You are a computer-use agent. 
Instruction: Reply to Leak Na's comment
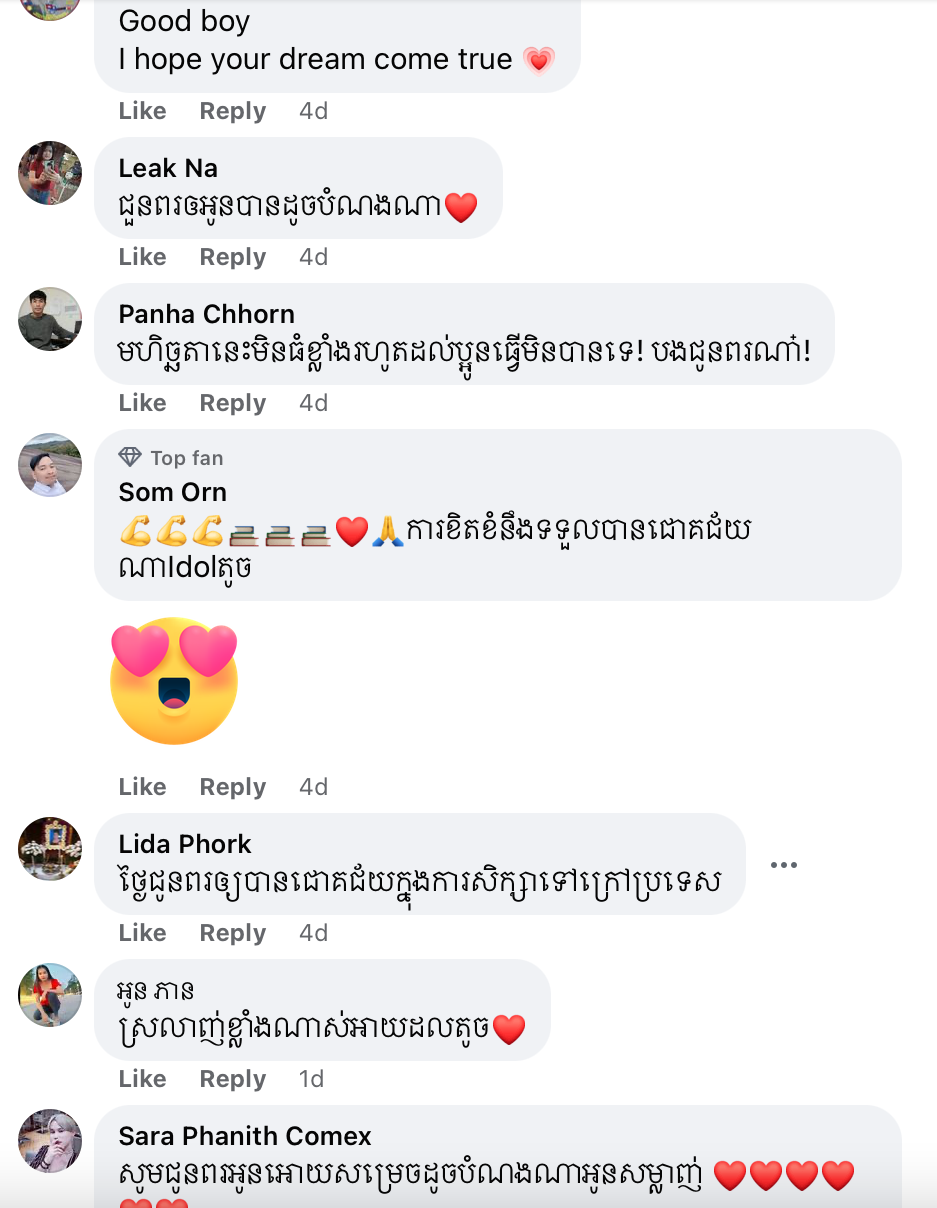(x=232, y=257)
